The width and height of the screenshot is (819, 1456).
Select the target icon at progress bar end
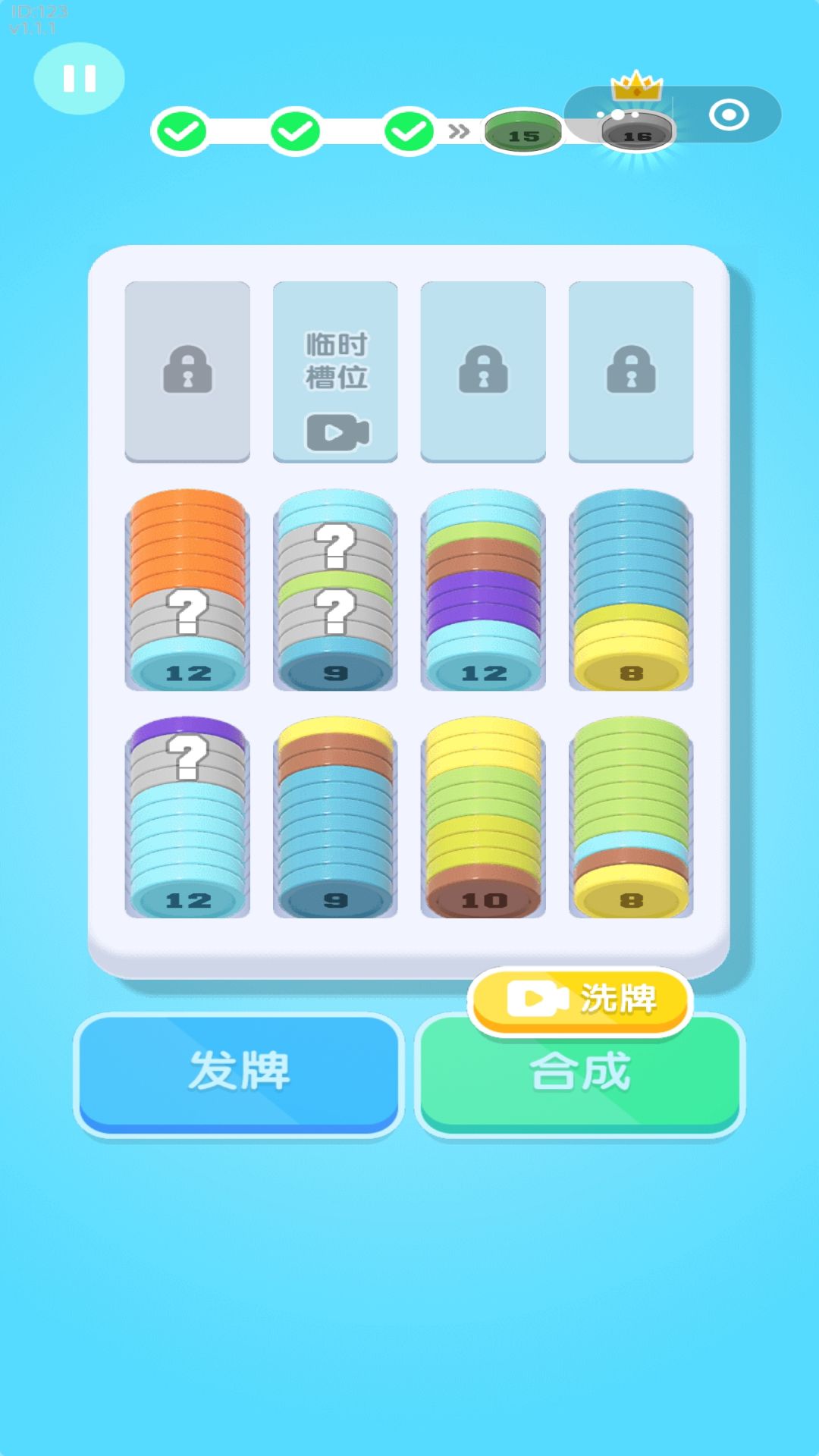click(x=729, y=115)
